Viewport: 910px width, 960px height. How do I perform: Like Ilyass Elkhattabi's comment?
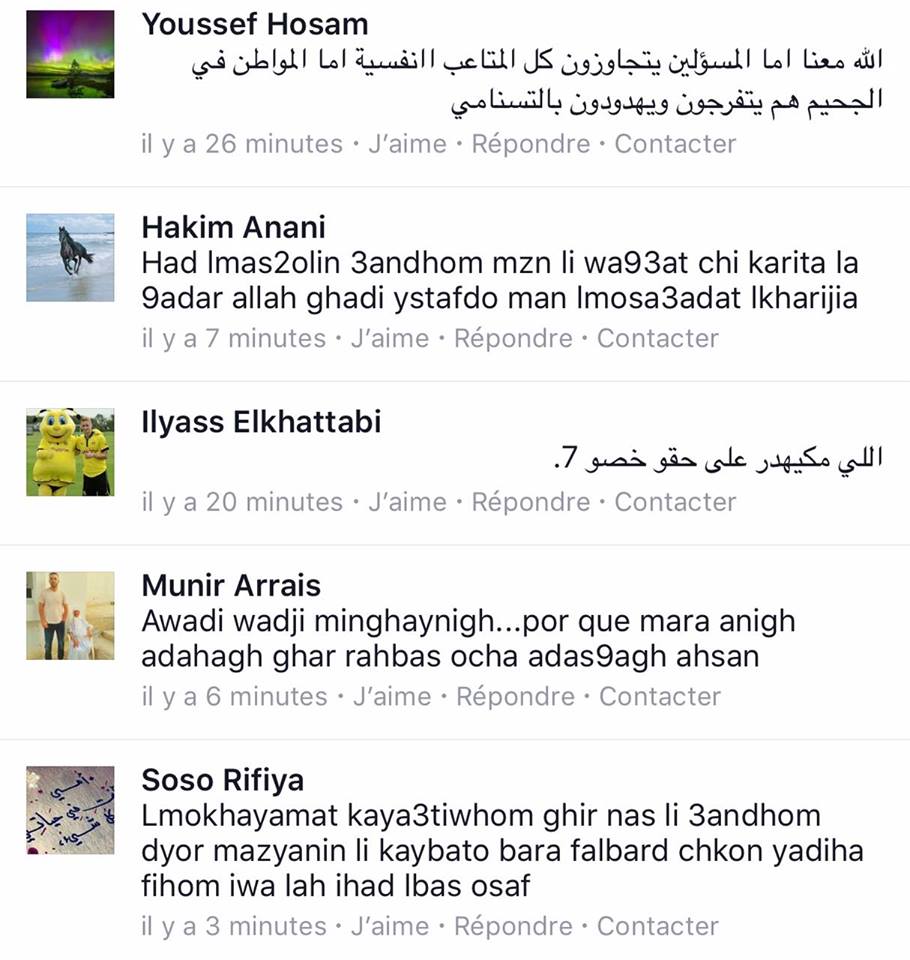point(405,502)
